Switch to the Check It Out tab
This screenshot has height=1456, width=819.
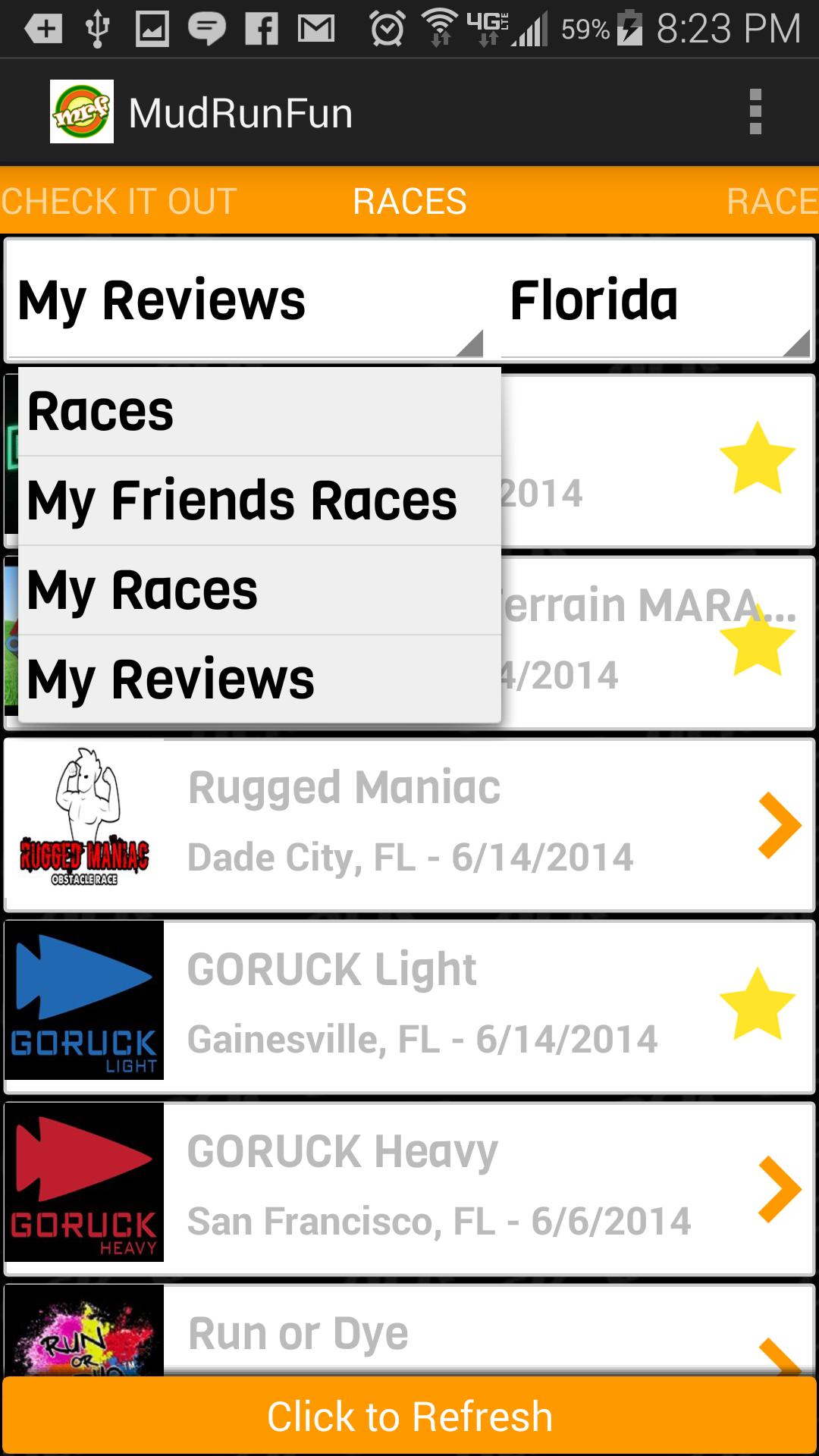pos(119,202)
